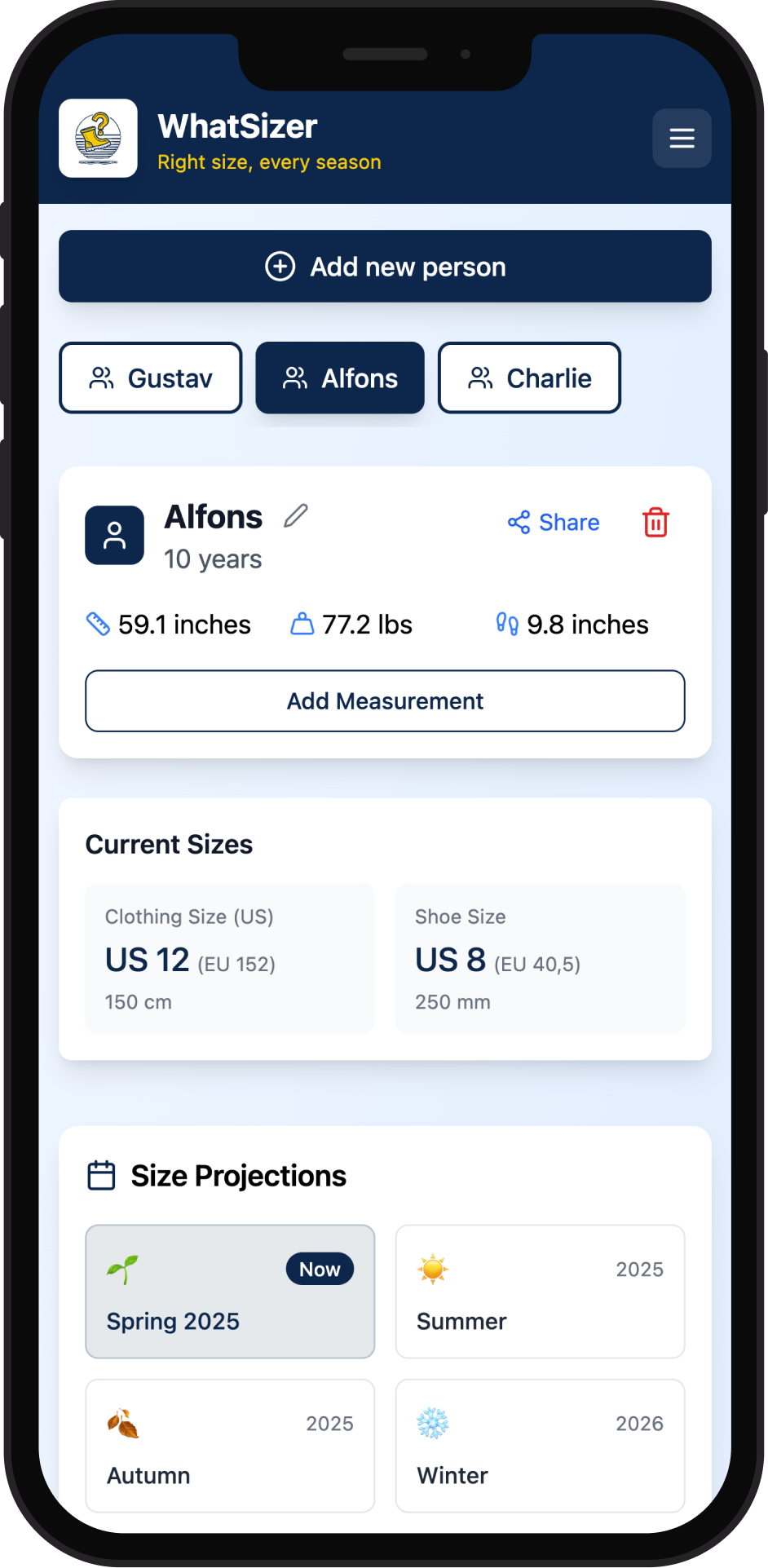
Task: Tap Add new person
Action: coord(385,267)
